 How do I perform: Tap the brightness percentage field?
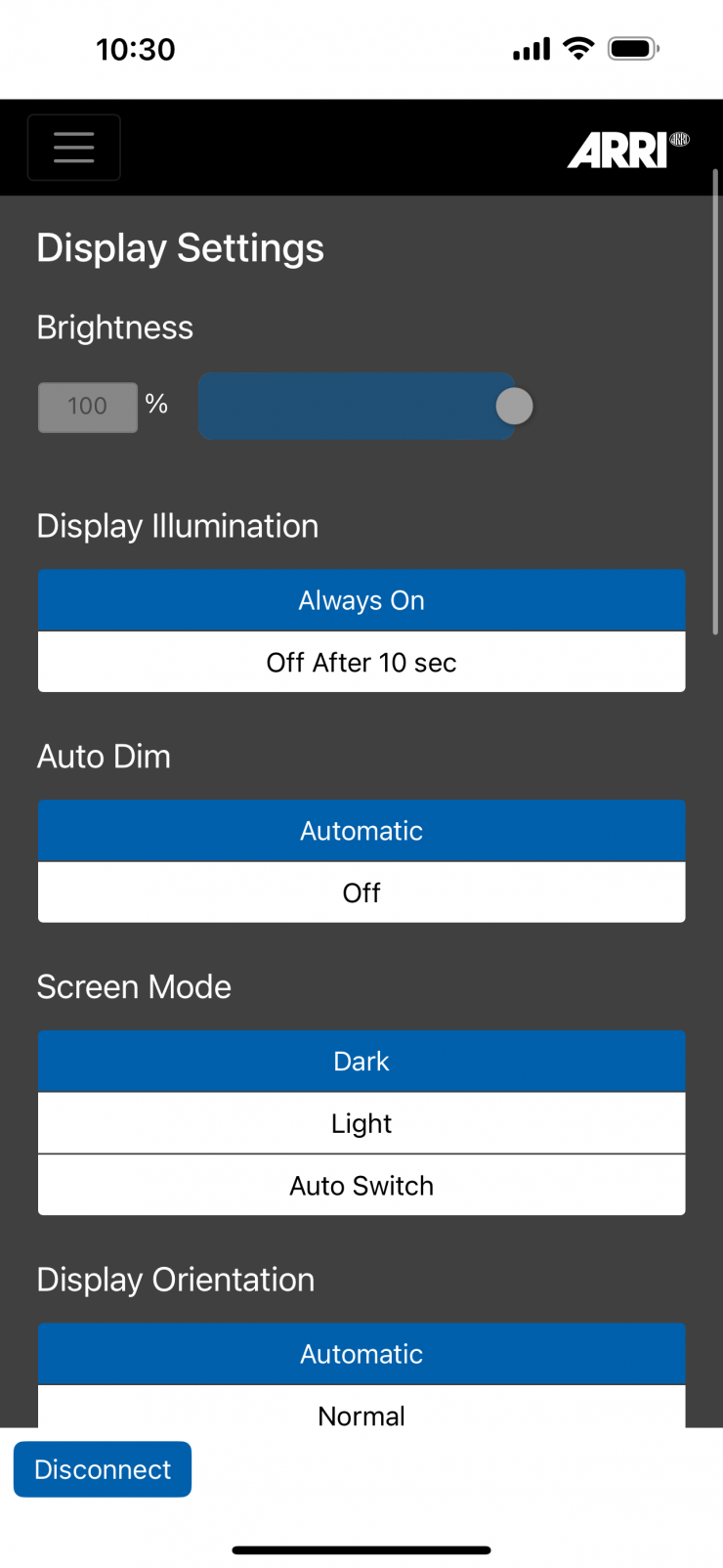88,407
